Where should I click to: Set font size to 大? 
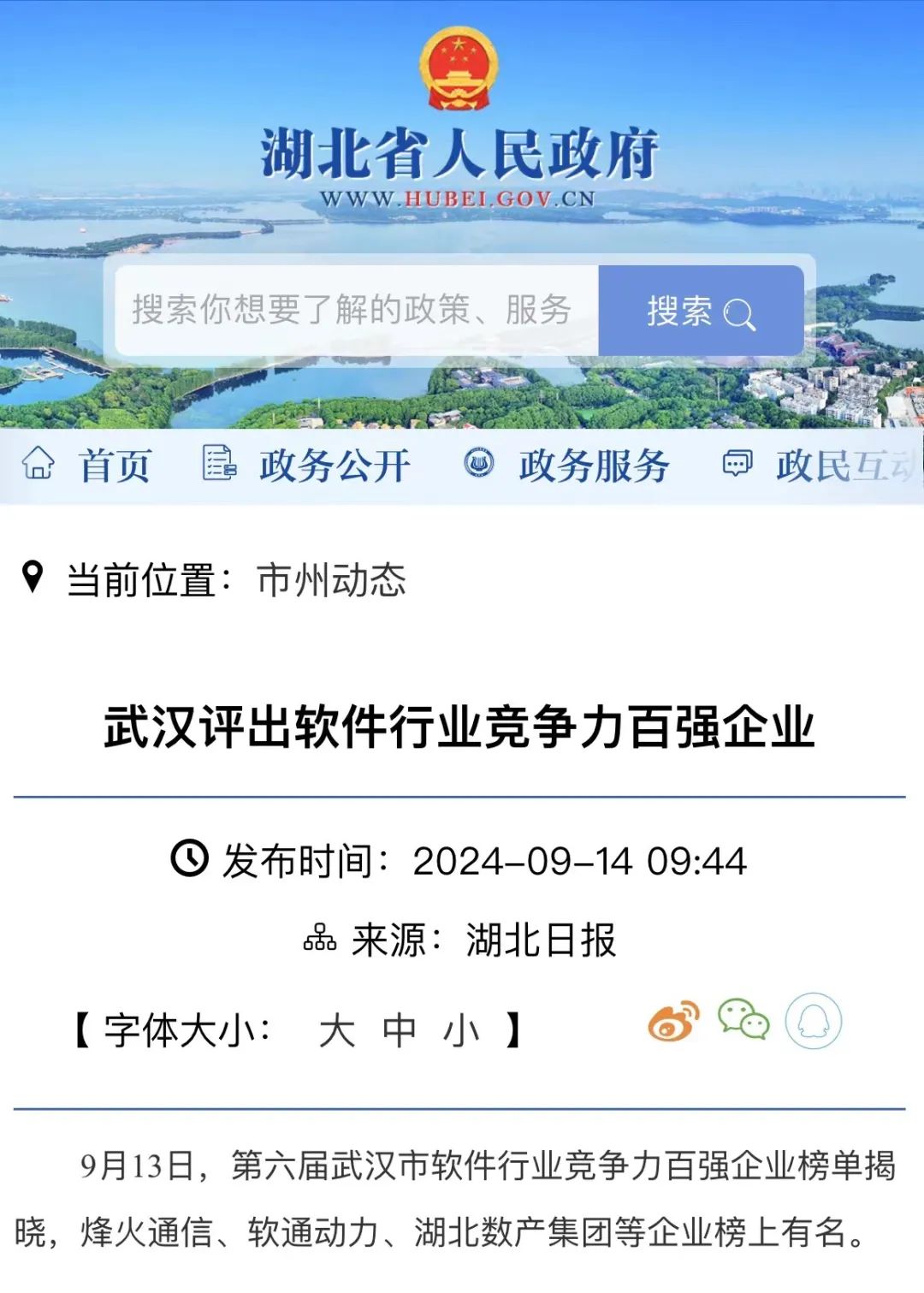(336, 1029)
